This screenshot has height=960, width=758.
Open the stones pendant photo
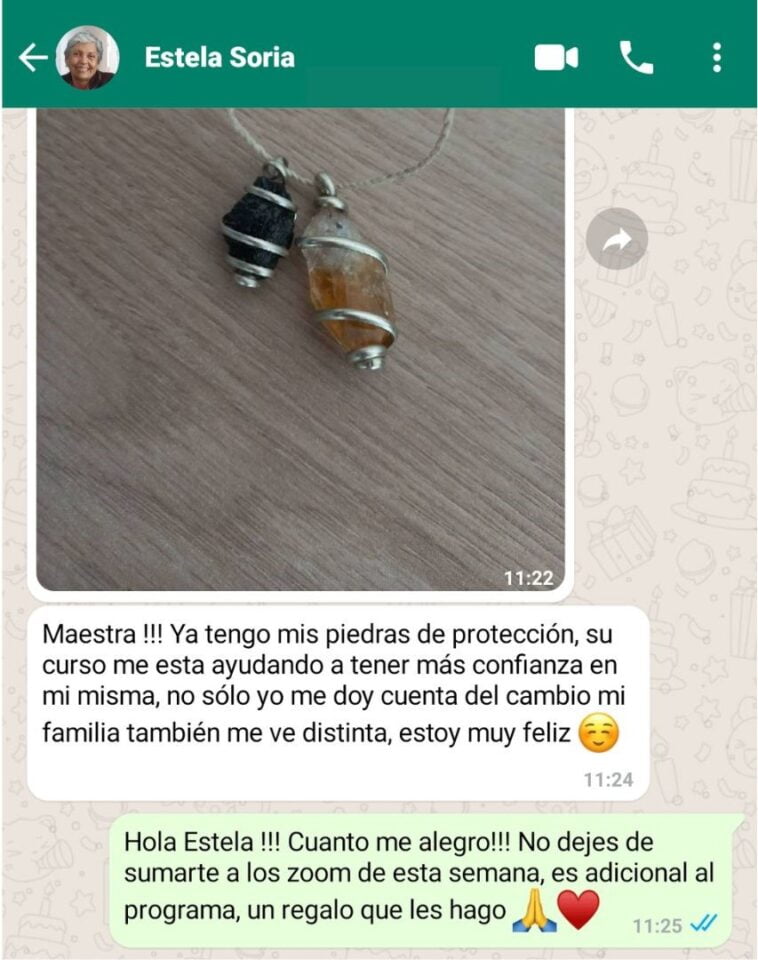(x=300, y=350)
